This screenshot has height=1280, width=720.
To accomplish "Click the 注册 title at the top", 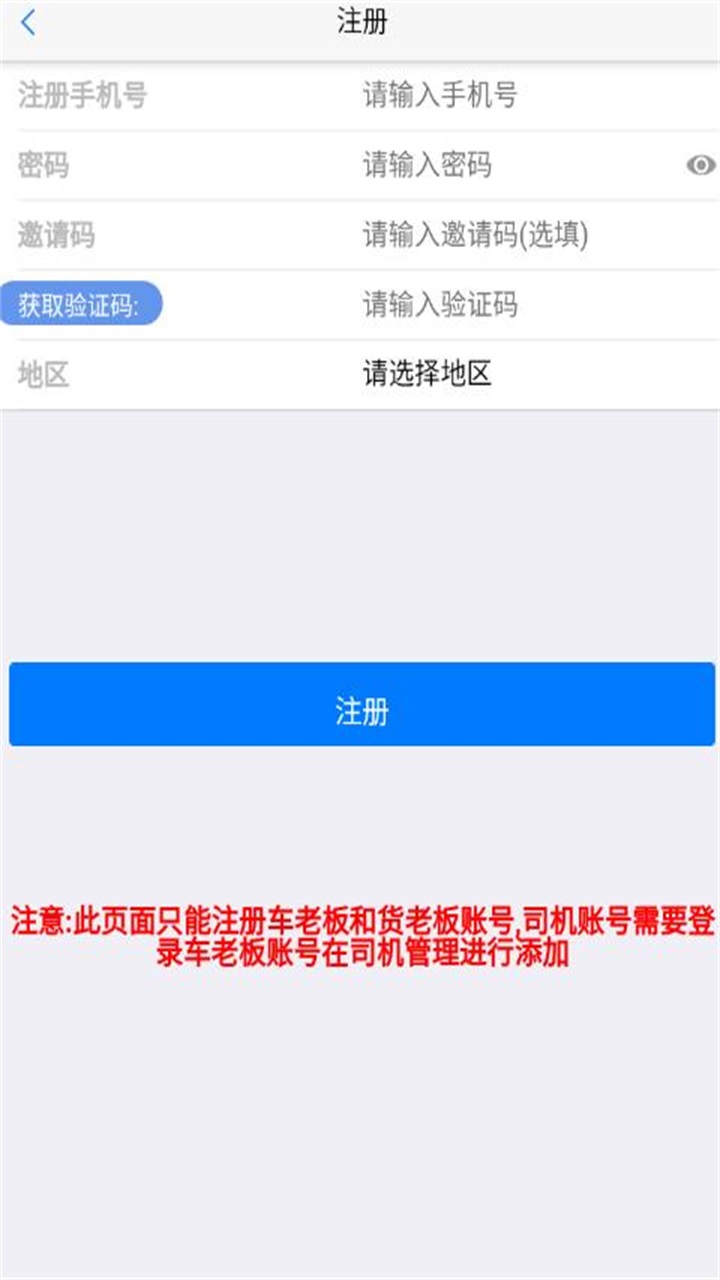I will pyautogui.click(x=360, y=21).
